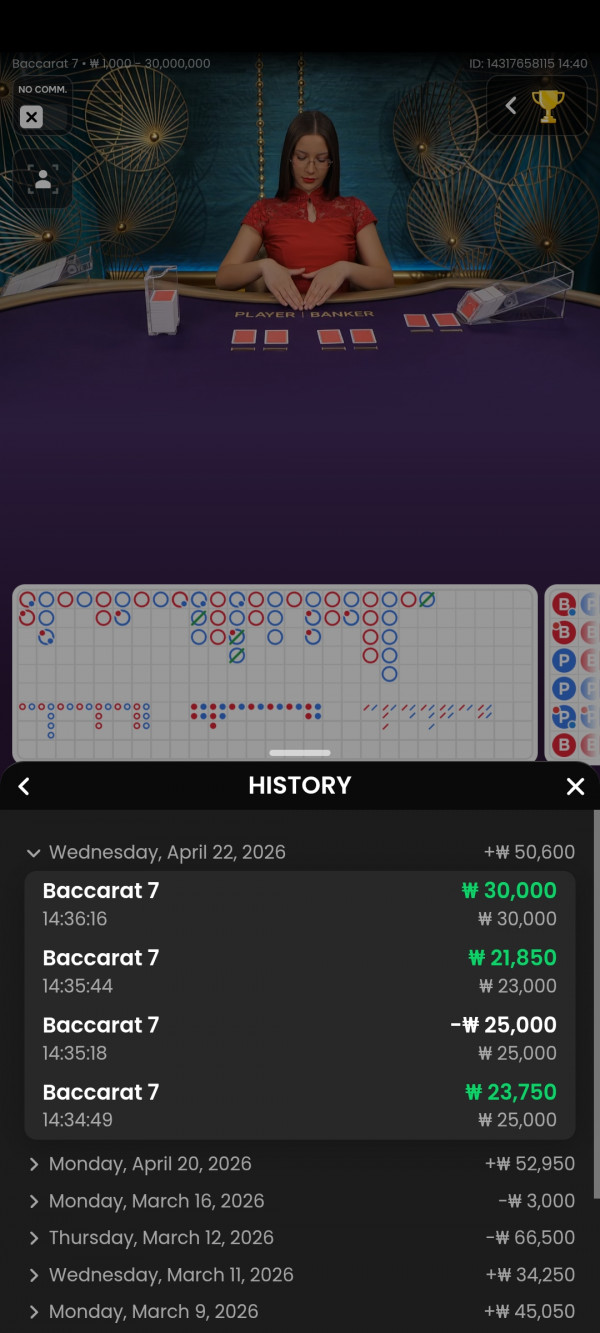
Task: Tap the handle above the History panel
Action: pos(300,752)
